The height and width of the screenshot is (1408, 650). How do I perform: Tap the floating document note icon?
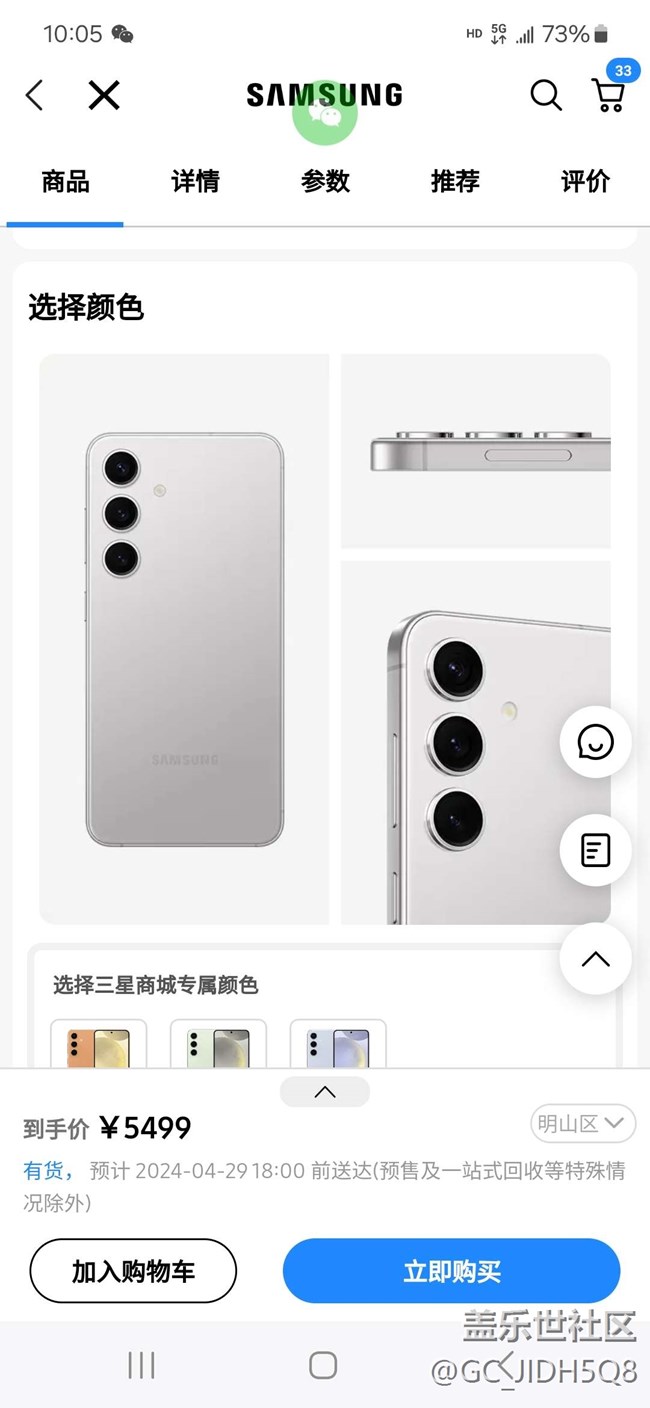tap(595, 850)
